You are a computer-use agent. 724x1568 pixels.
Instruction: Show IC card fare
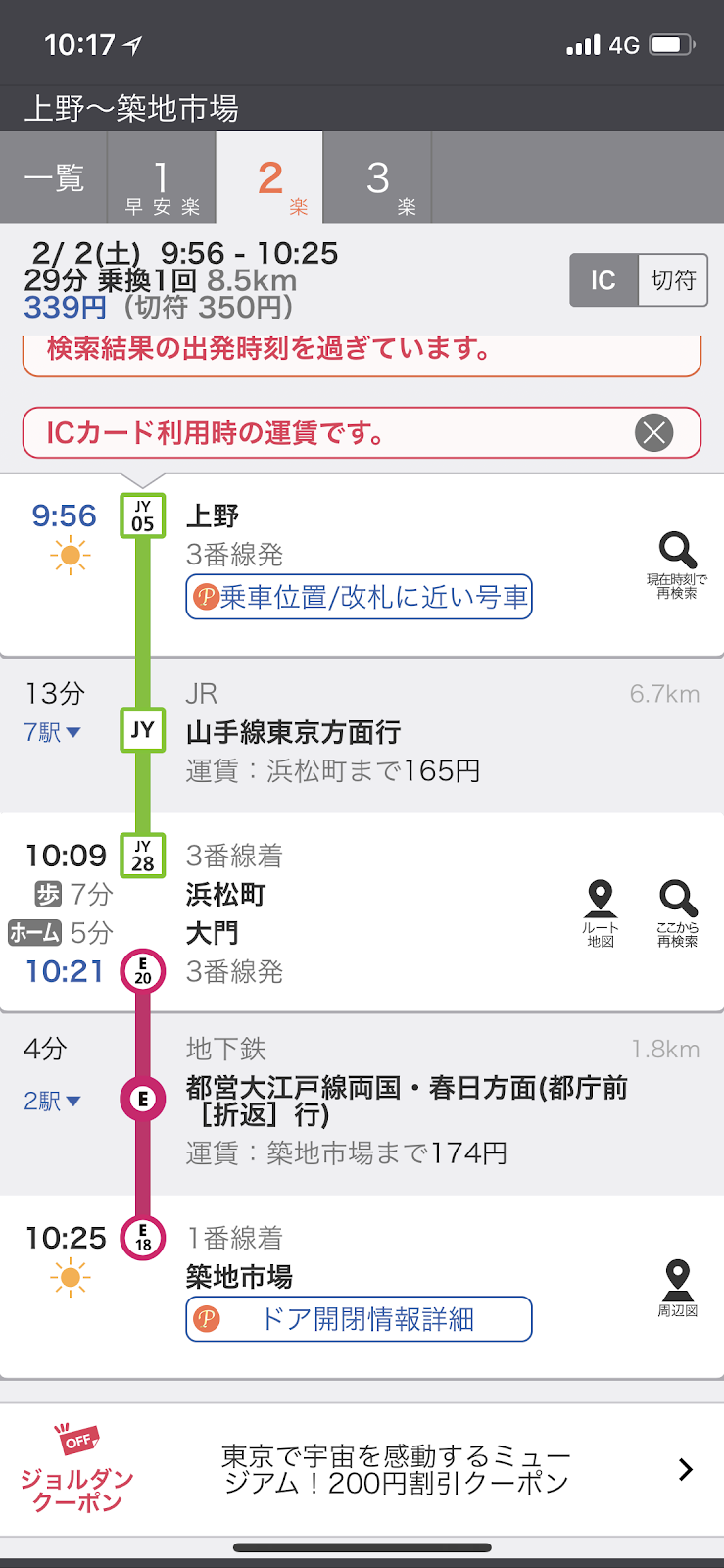click(x=603, y=280)
